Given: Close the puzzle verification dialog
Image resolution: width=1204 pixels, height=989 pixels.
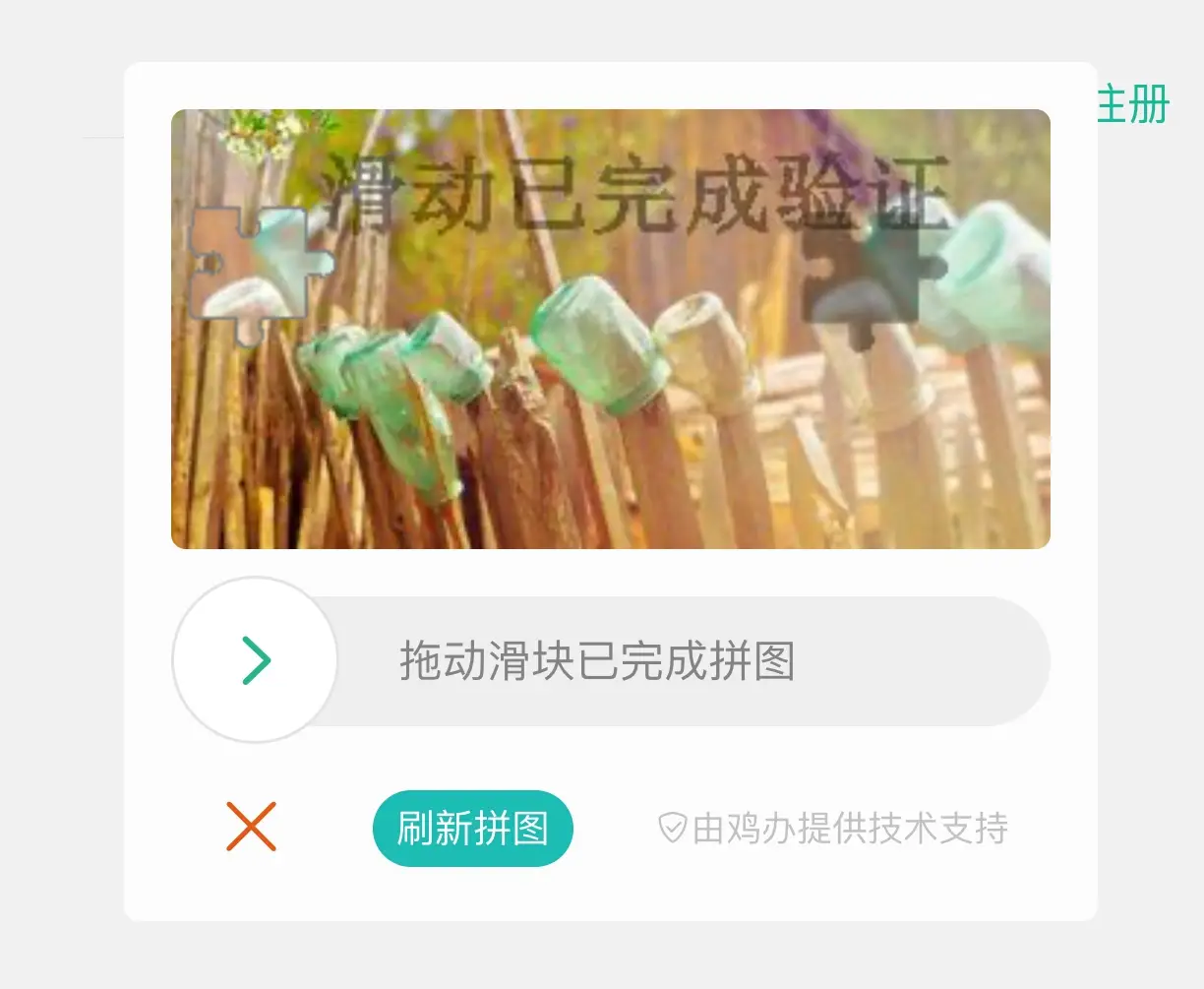Looking at the screenshot, I should pos(251,827).
